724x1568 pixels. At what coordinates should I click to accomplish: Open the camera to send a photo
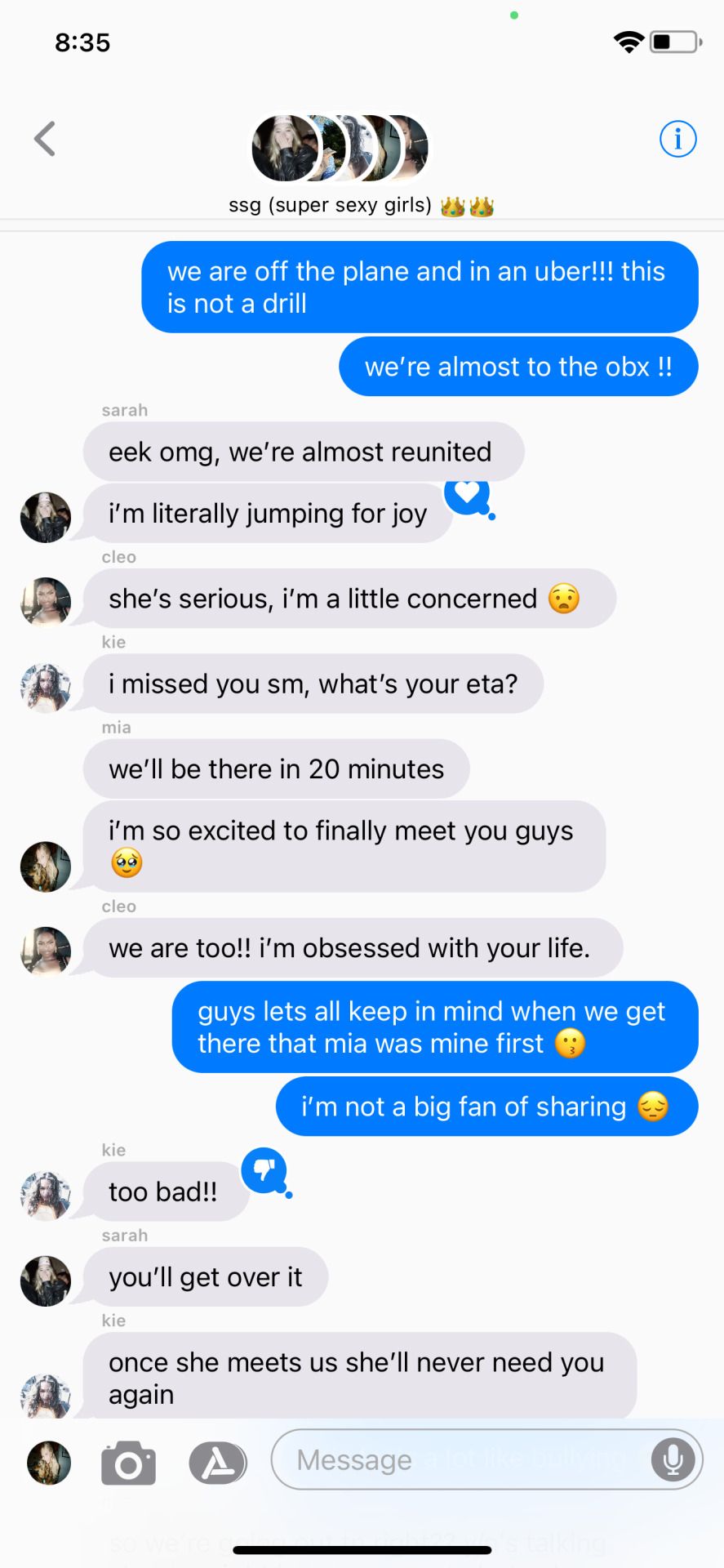[x=128, y=1462]
